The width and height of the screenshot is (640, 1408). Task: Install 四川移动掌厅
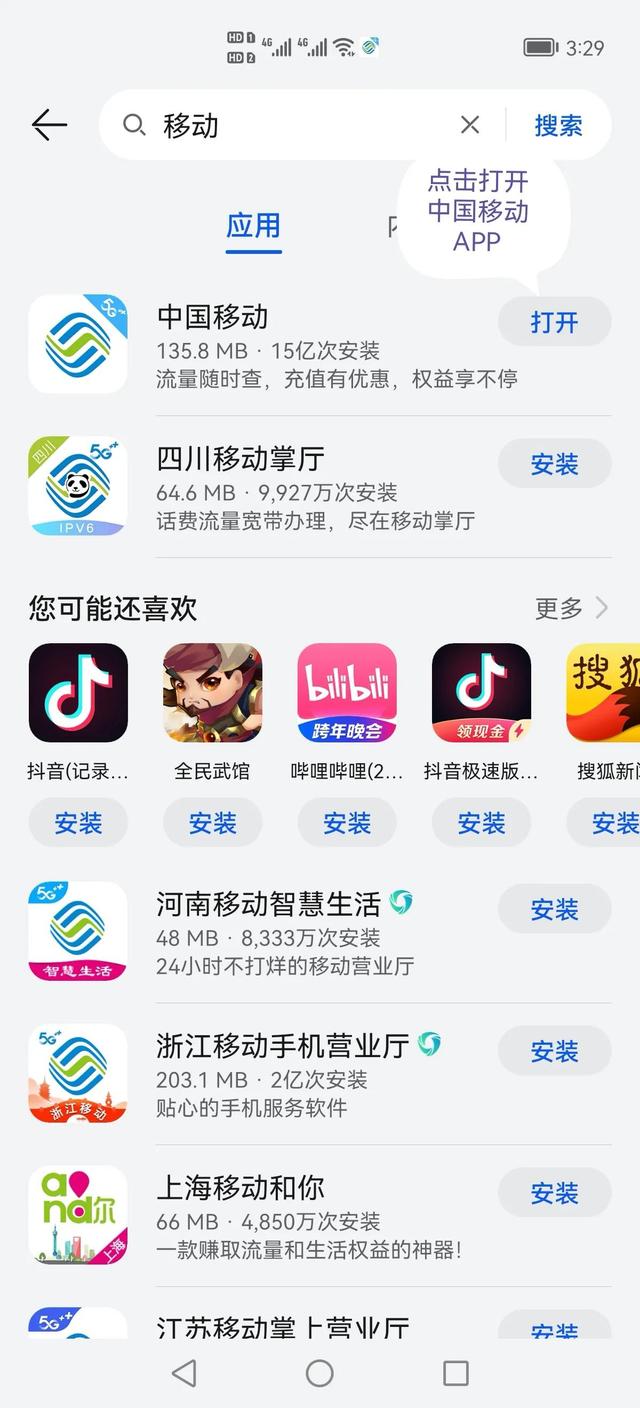point(554,464)
